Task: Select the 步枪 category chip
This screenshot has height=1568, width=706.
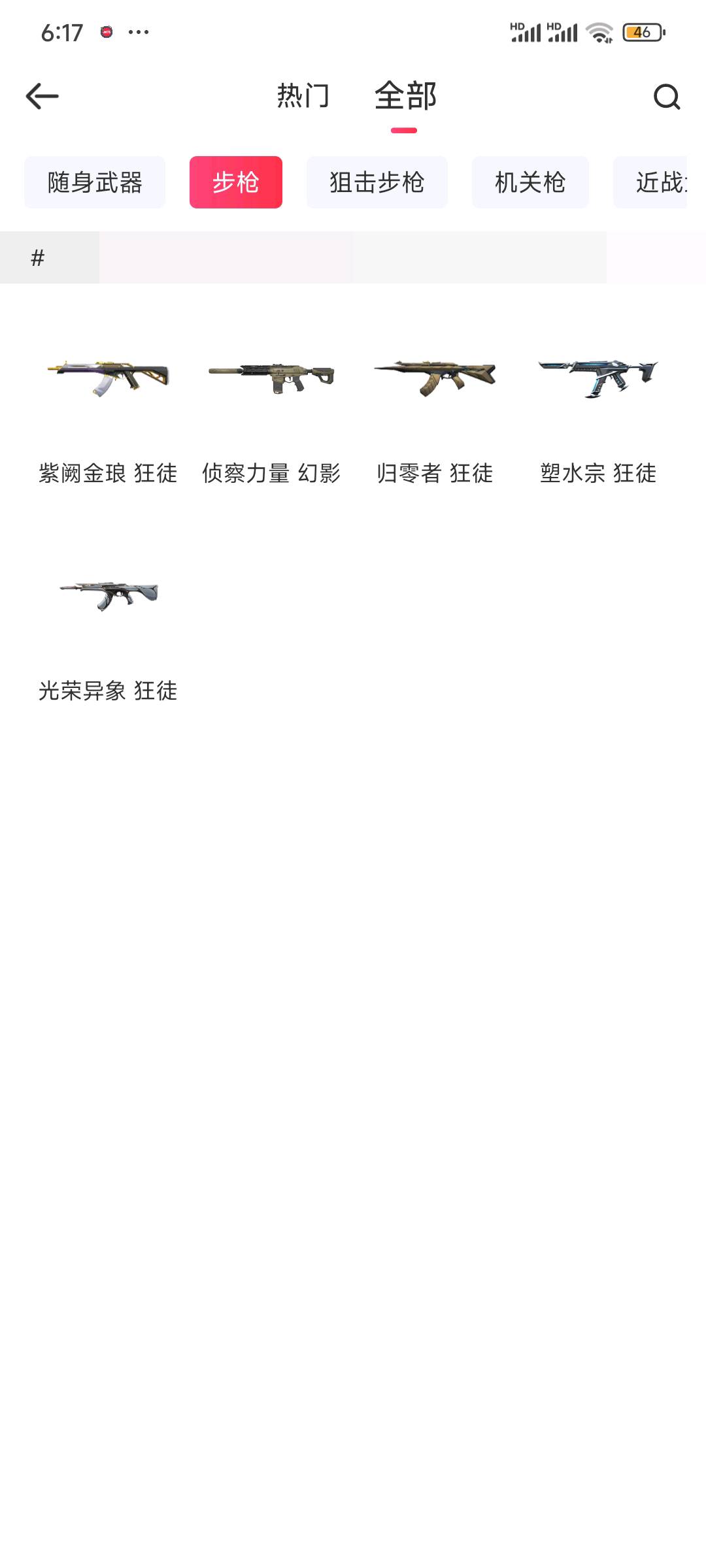Action: tap(235, 182)
